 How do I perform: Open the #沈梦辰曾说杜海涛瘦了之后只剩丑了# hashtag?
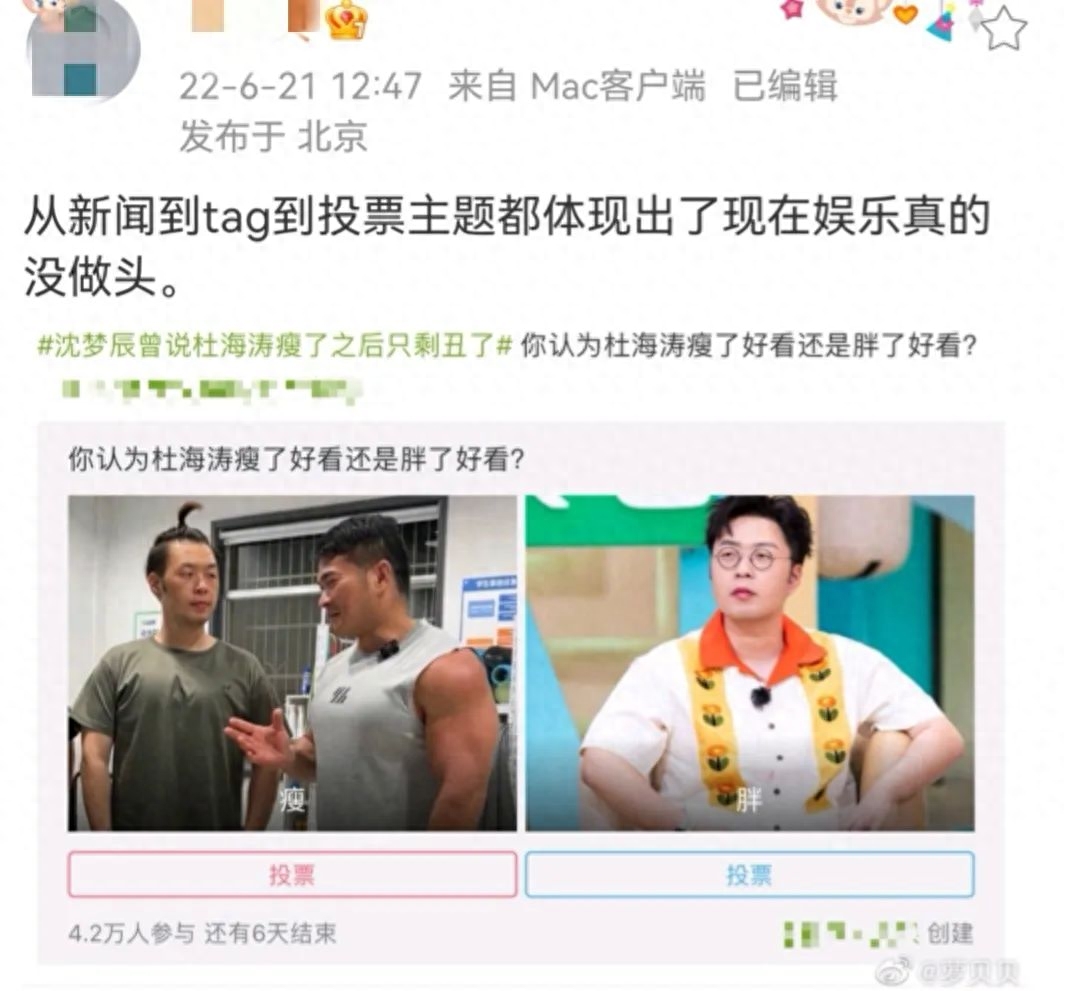[x=275, y=346]
